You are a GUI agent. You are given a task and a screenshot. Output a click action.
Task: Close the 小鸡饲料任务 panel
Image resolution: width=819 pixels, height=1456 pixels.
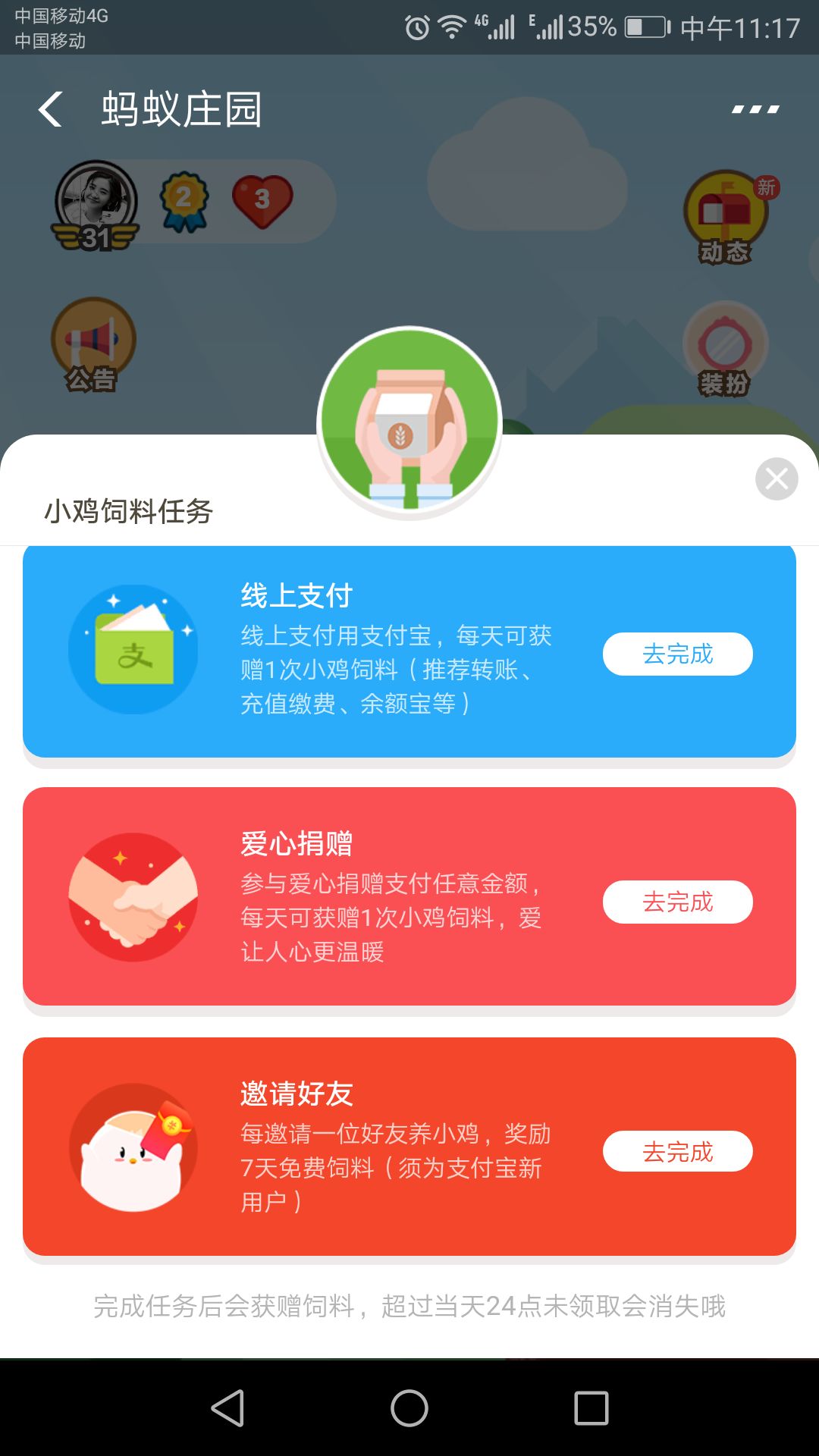[x=777, y=479]
